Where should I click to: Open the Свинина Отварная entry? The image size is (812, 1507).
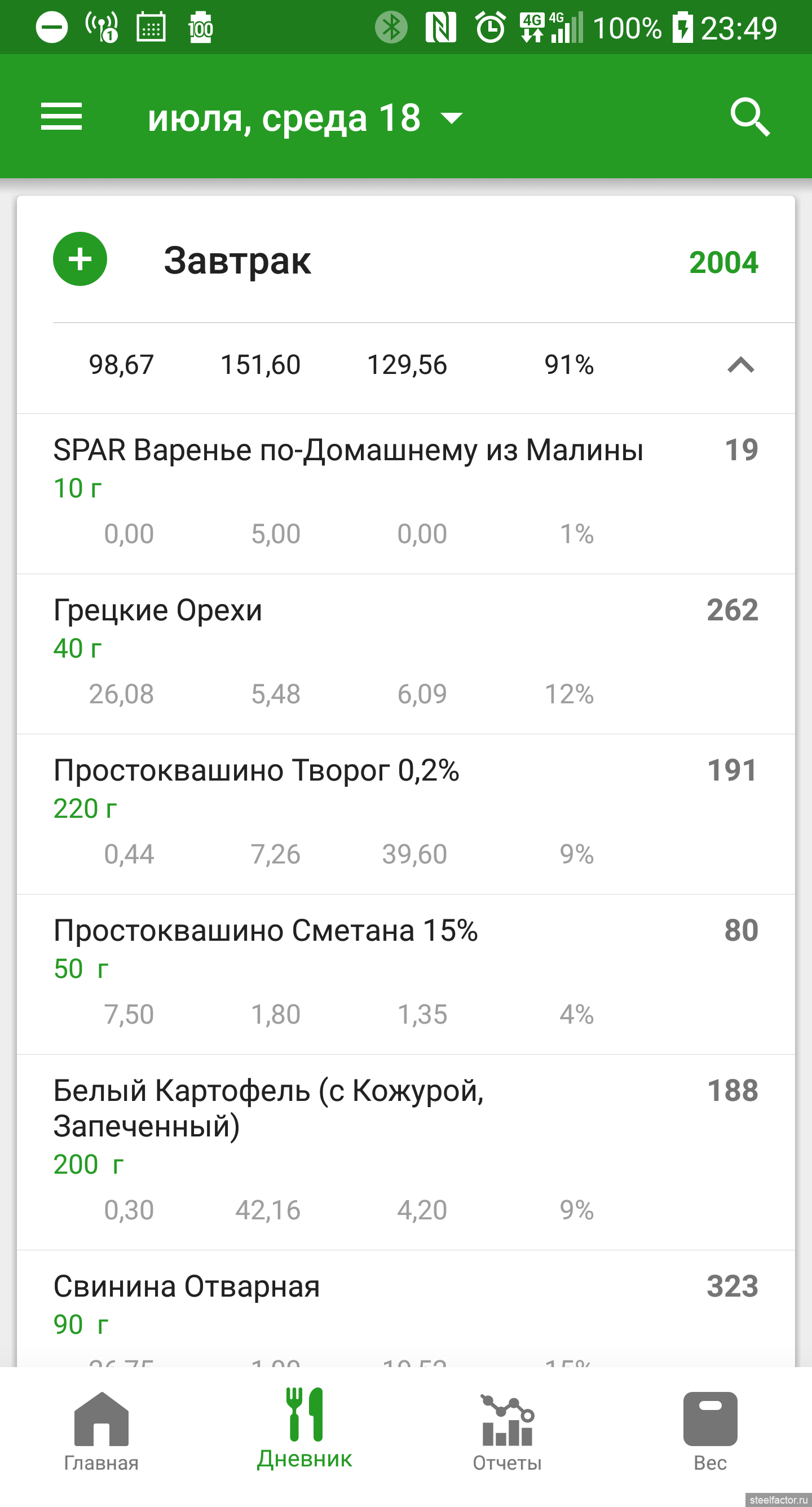pos(406,1309)
